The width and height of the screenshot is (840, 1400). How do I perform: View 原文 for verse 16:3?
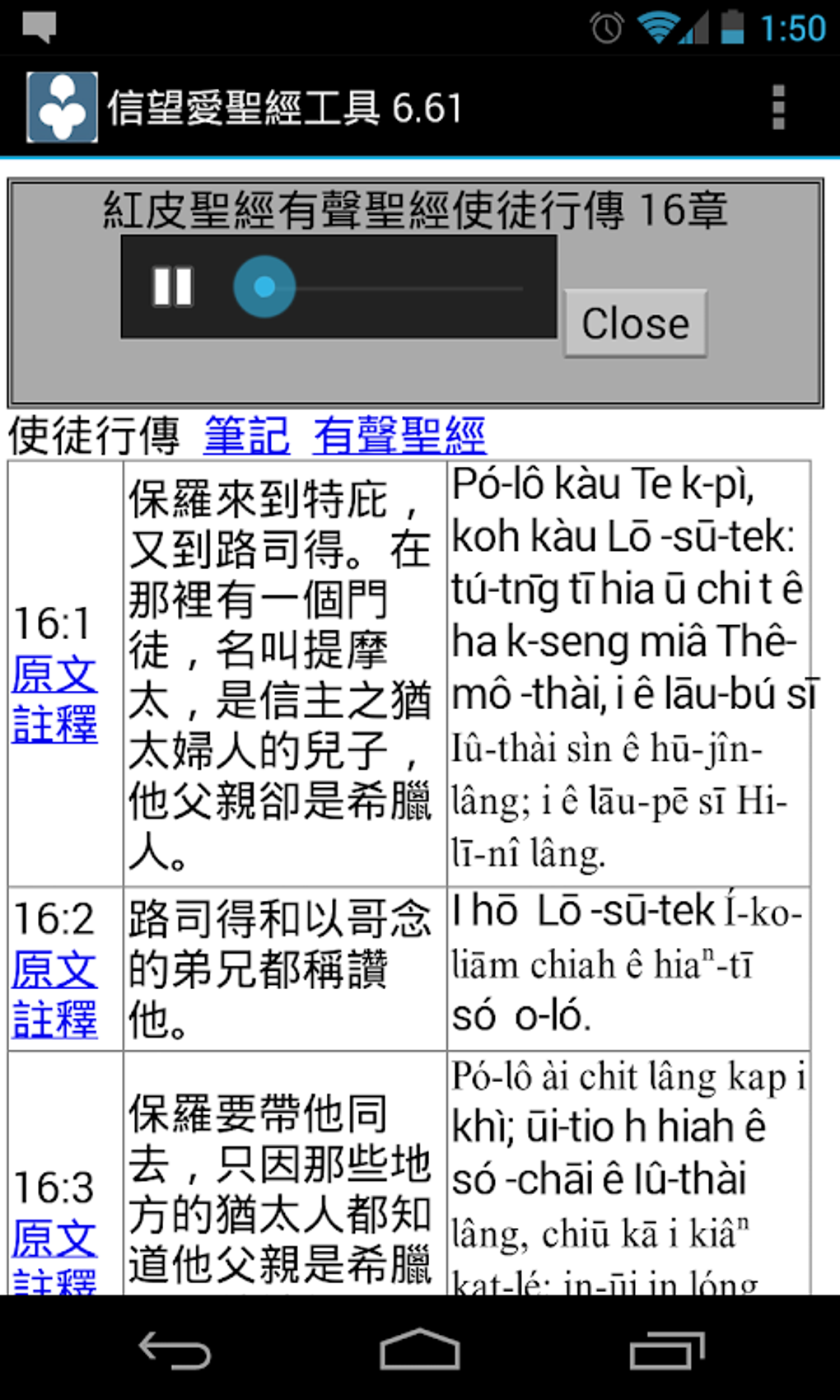point(54,1239)
